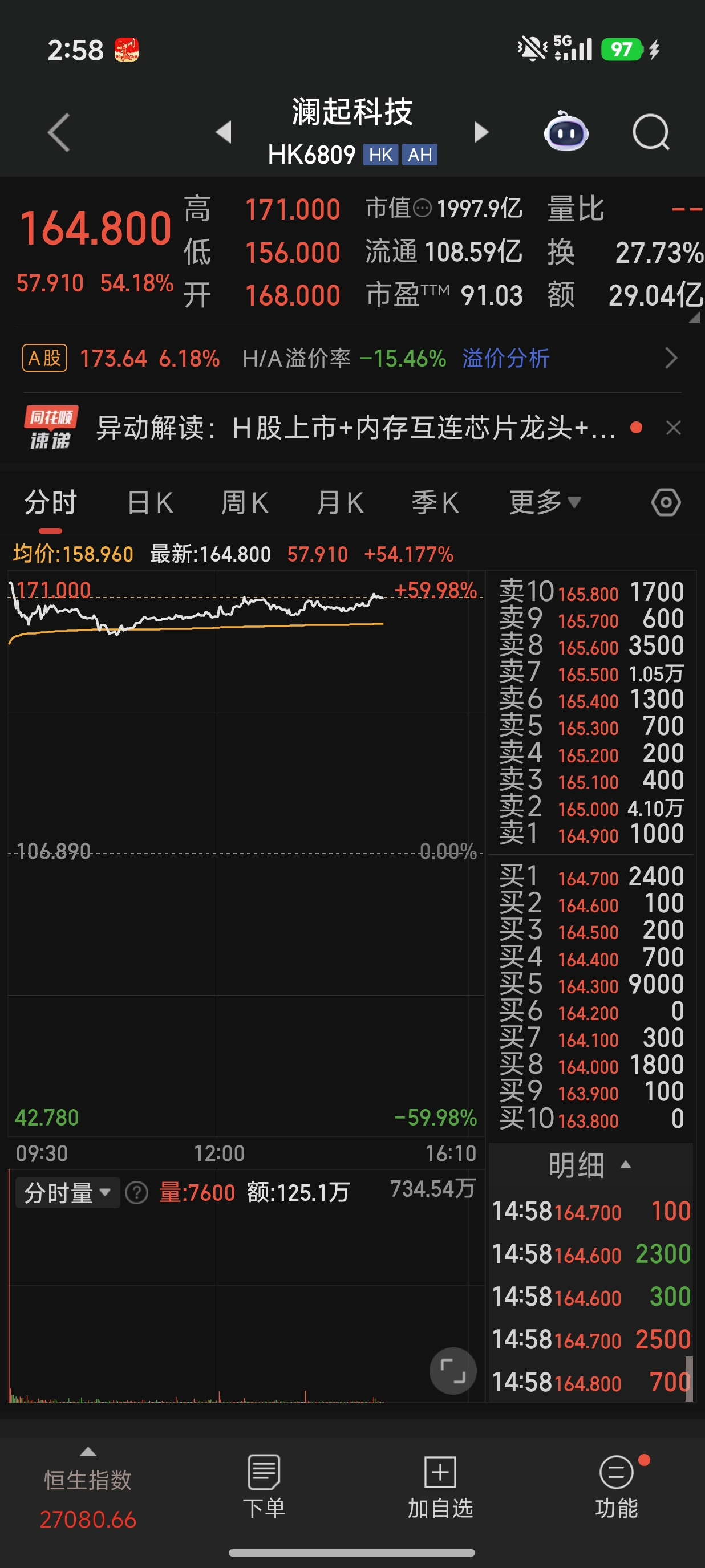Open the AI robot assistant
This screenshot has height=1568, width=705.
(x=566, y=132)
